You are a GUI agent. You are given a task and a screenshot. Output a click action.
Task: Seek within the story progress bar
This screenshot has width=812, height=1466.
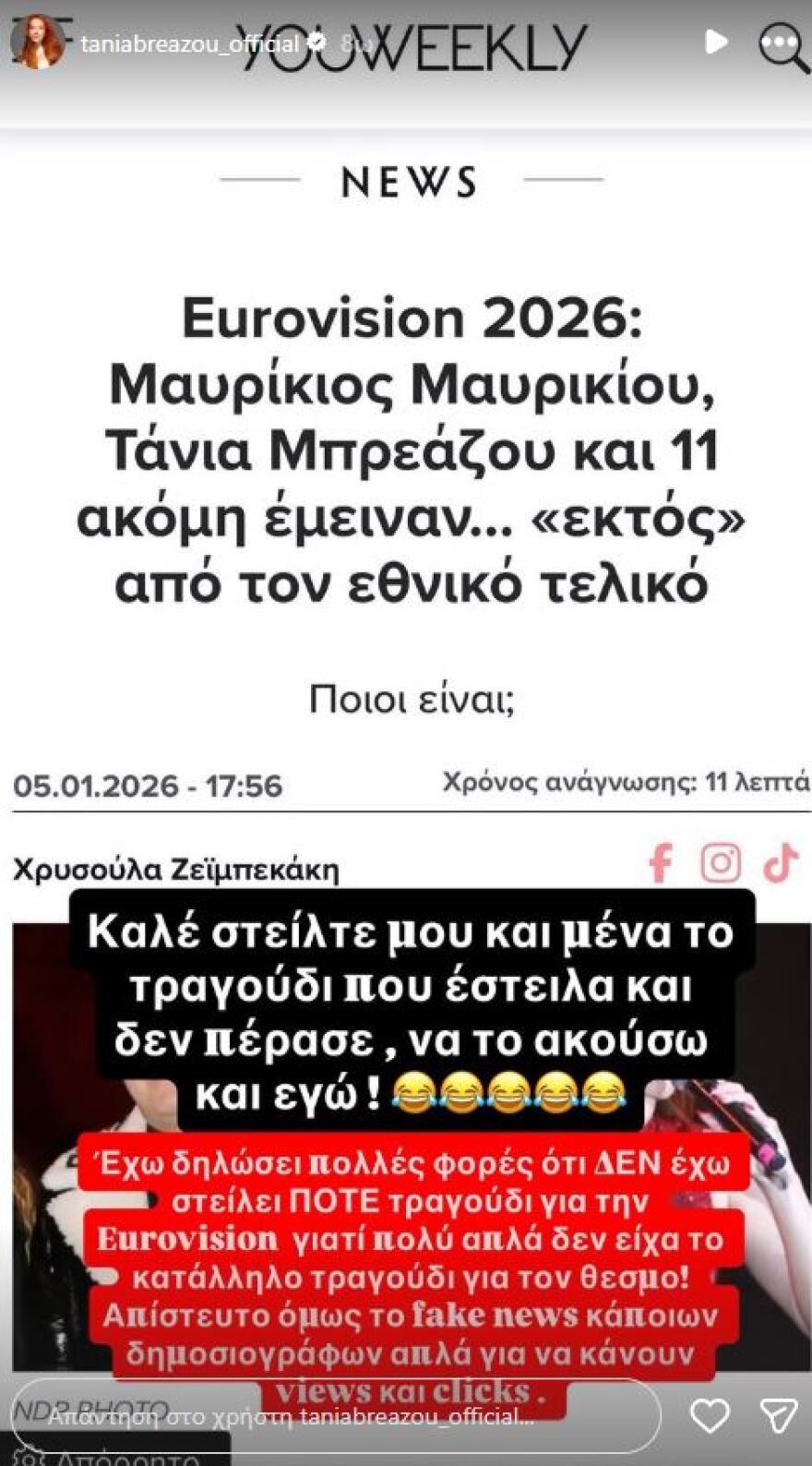click(406, 7)
